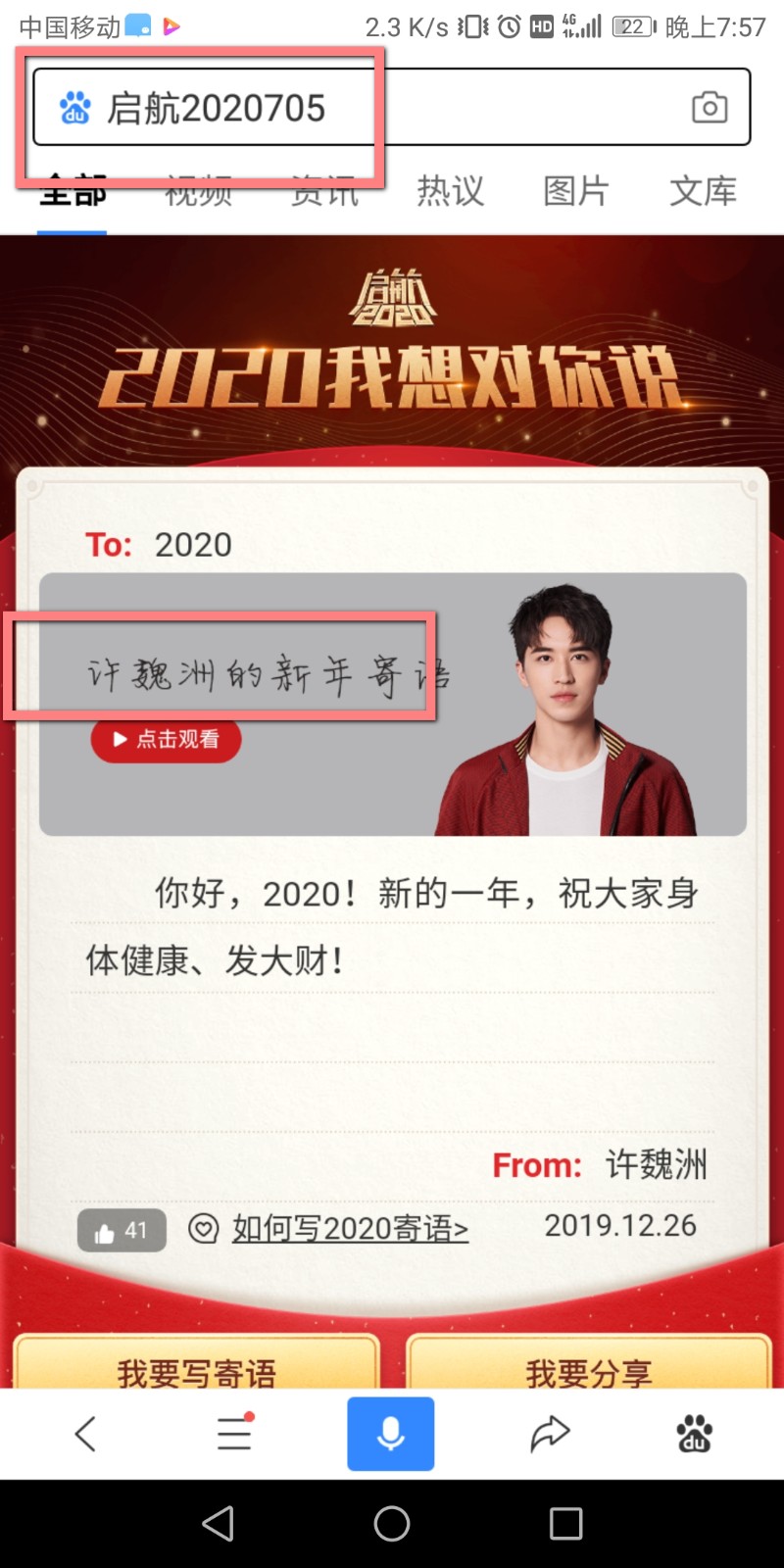
Task: Tap the Android recent apps square button
Action: coord(564,1524)
